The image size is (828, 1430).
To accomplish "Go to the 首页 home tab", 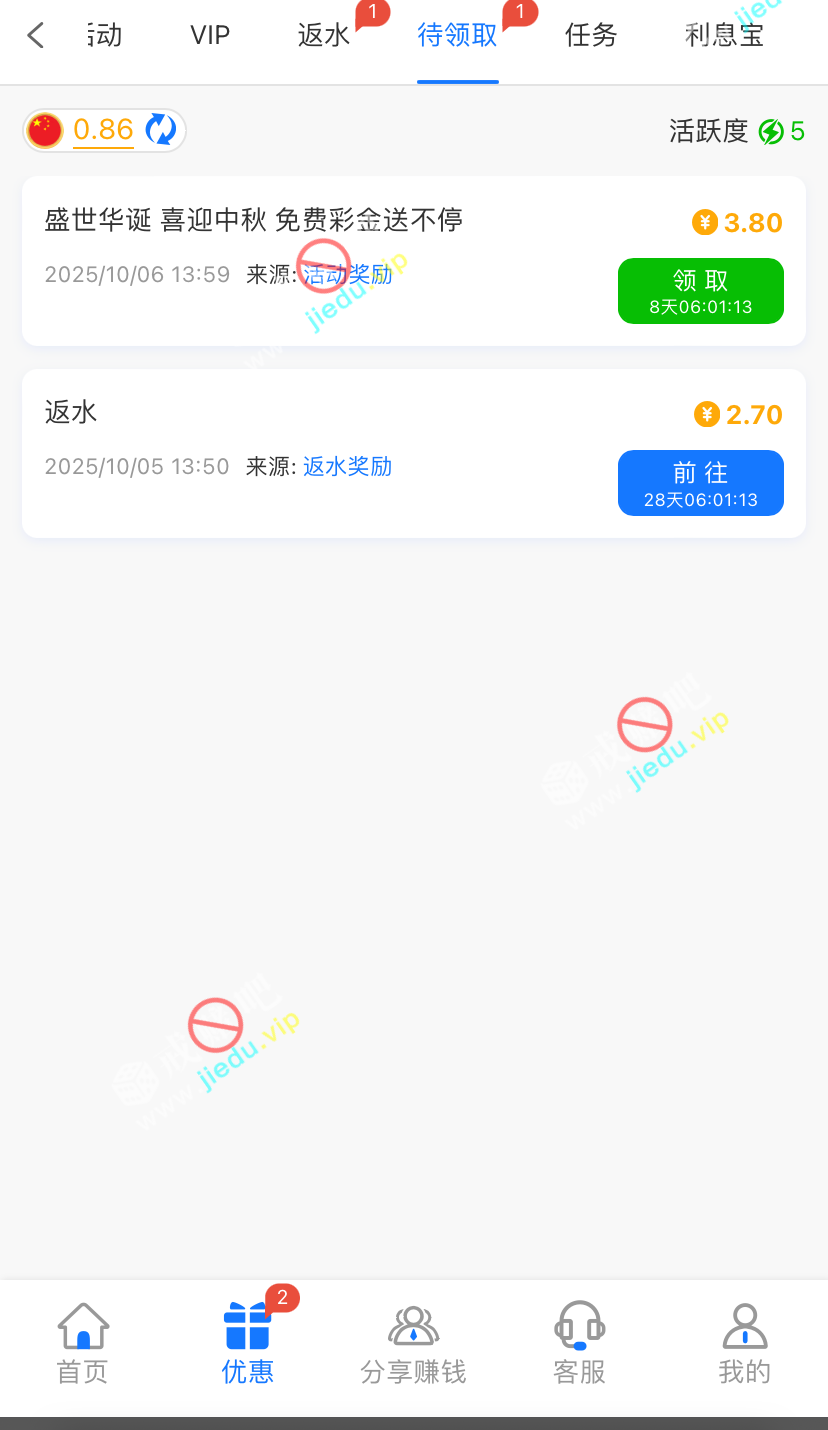I will (83, 1343).
